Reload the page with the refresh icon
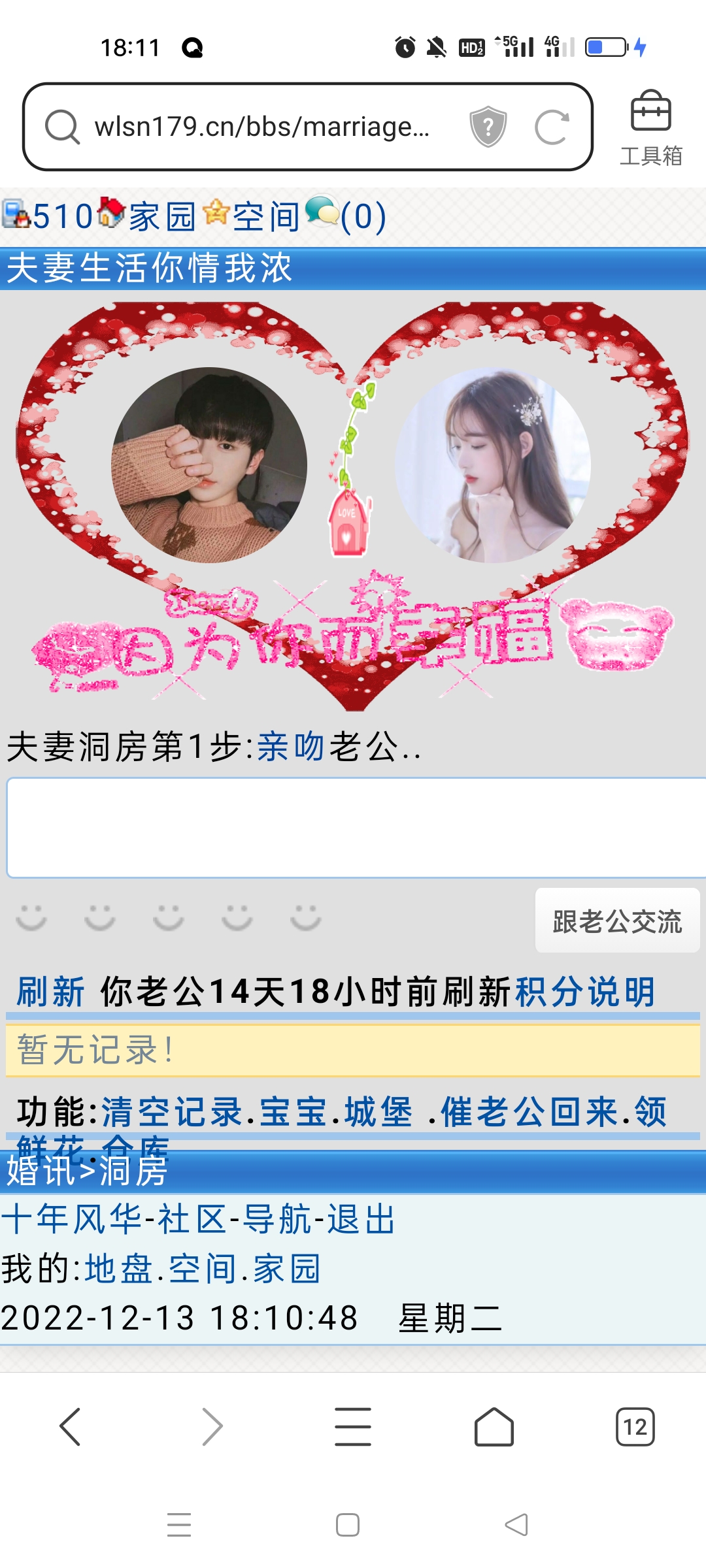Screen dimensions: 706x1568 (x=551, y=127)
